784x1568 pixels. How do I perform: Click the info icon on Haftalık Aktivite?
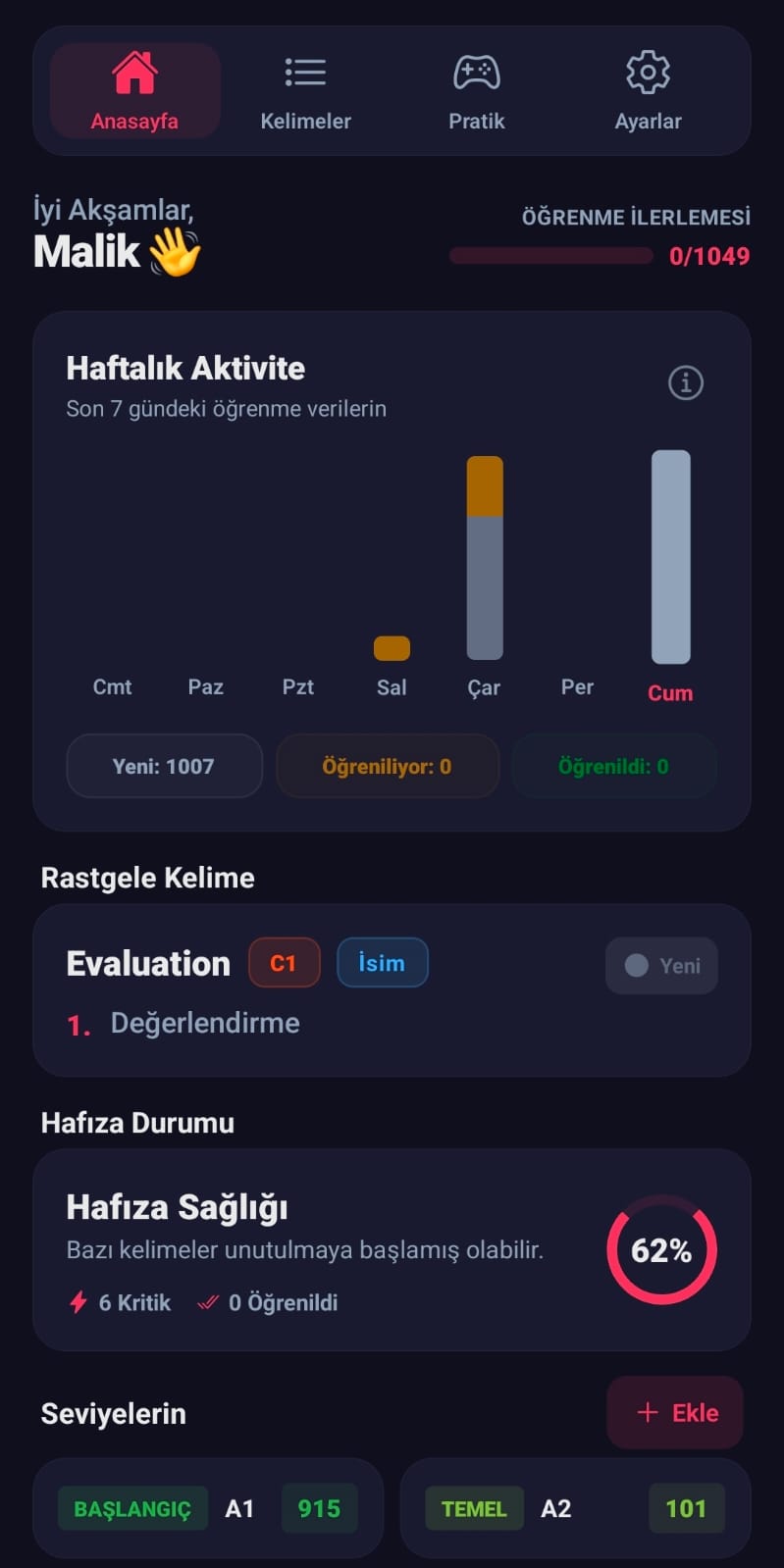click(685, 382)
